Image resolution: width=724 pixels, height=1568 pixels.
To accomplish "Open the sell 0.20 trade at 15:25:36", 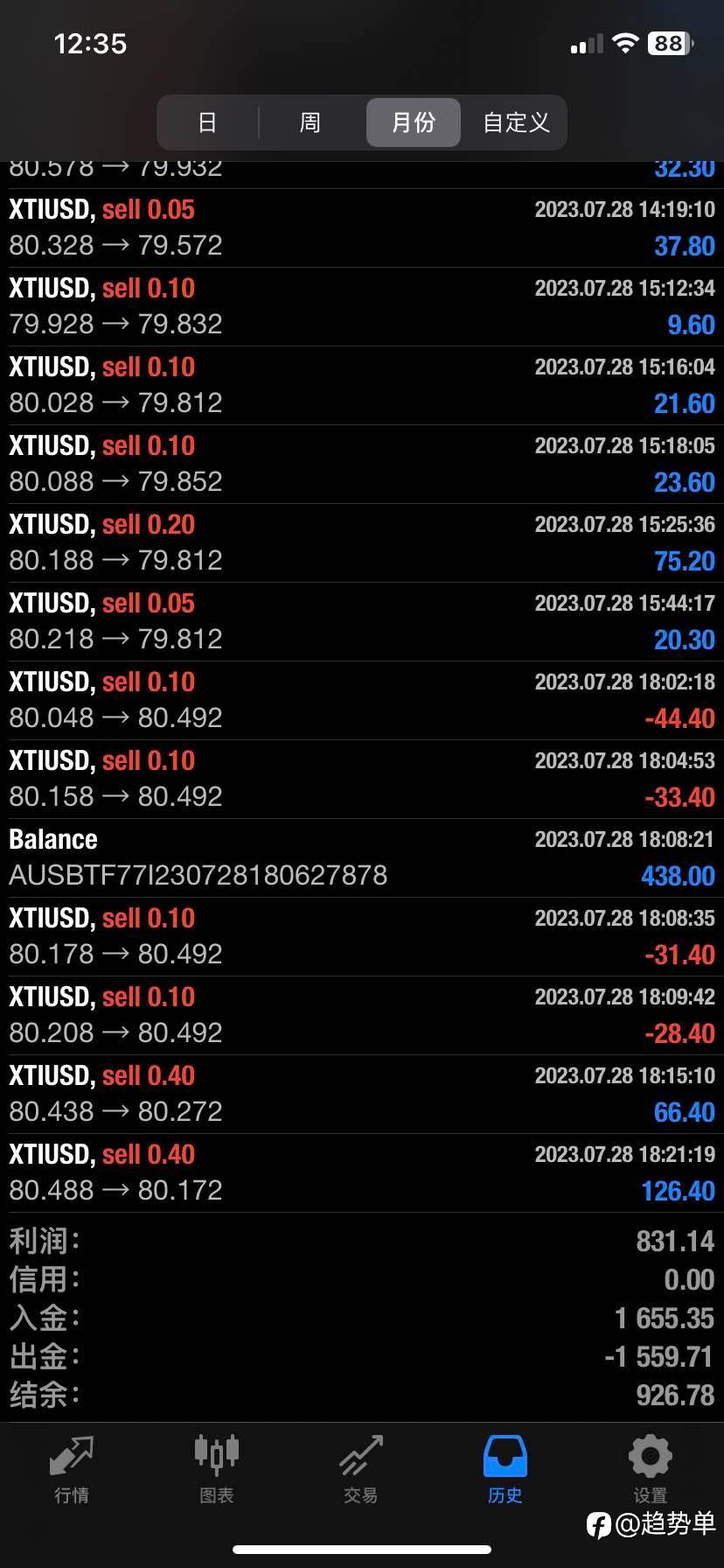I will (362, 543).
